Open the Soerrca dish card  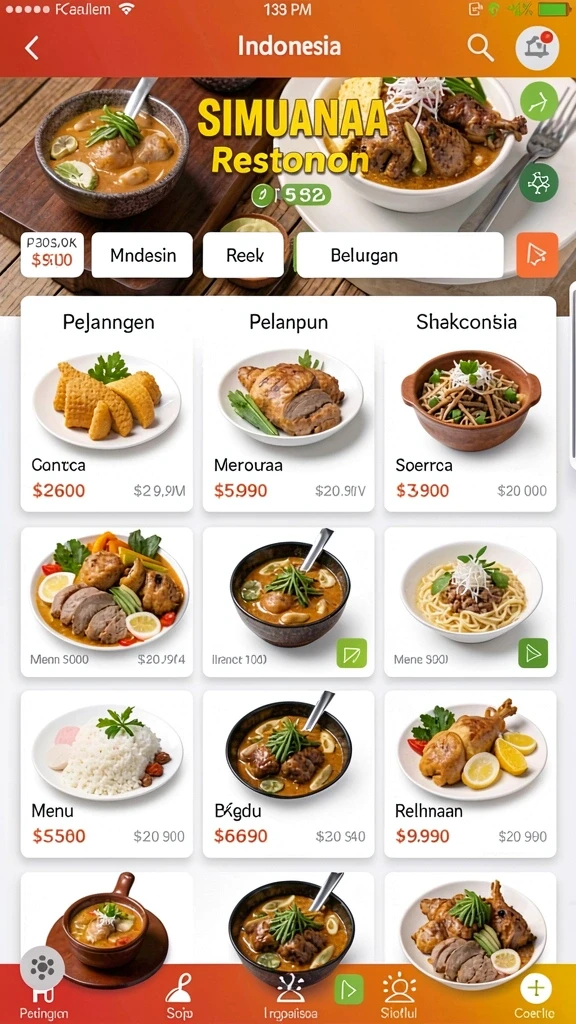coord(470,404)
